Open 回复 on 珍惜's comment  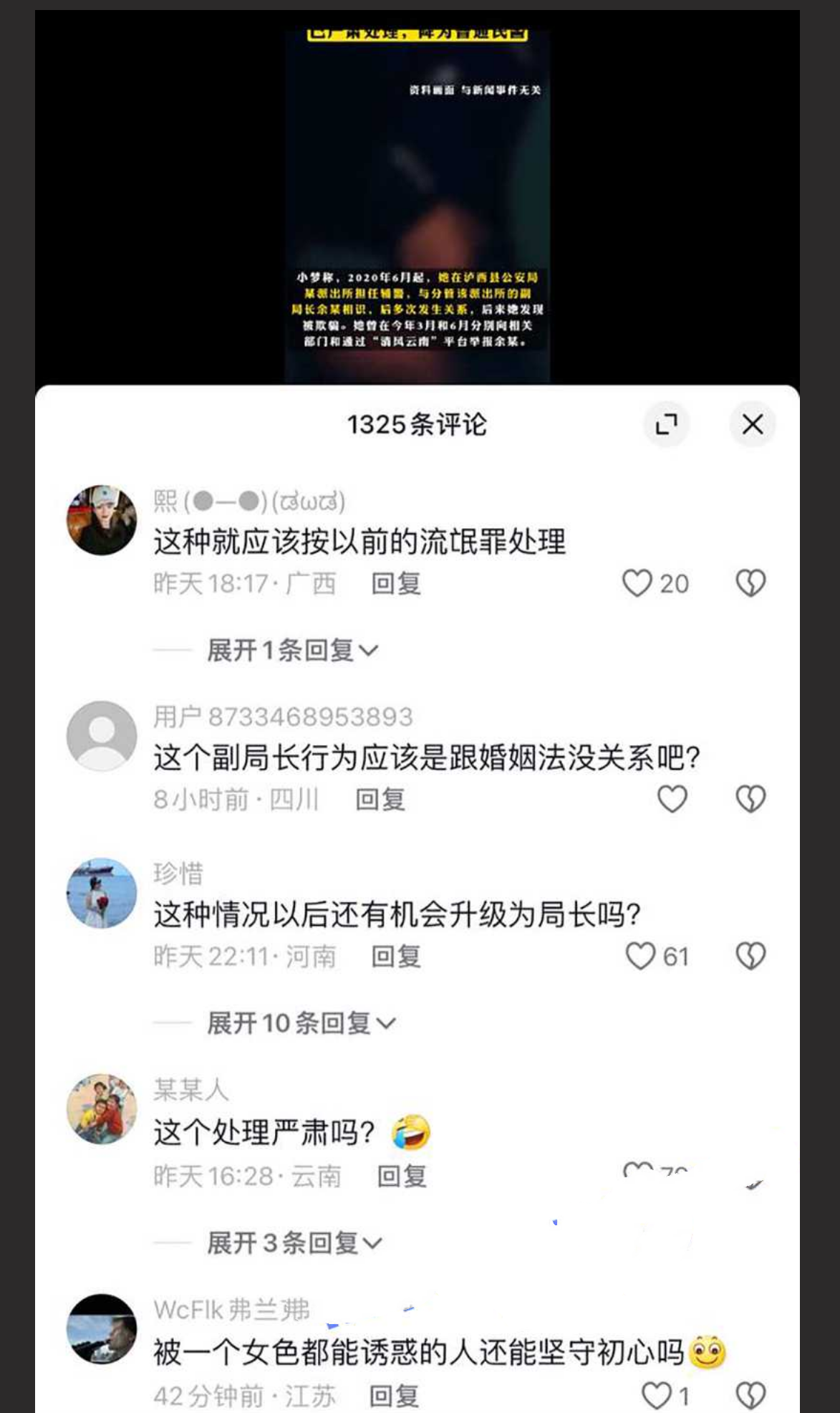397,955
